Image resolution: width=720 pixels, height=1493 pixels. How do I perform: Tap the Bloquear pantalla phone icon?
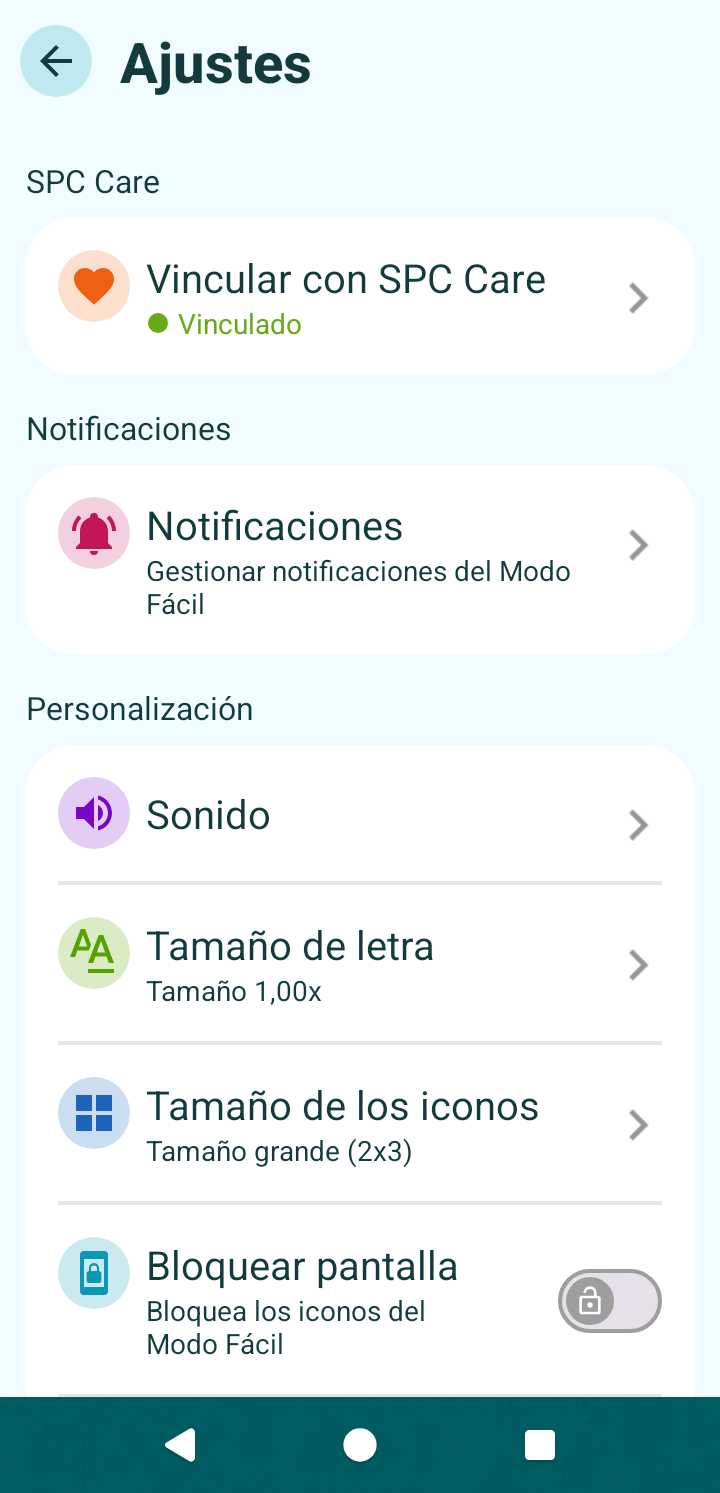click(x=93, y=1272)
